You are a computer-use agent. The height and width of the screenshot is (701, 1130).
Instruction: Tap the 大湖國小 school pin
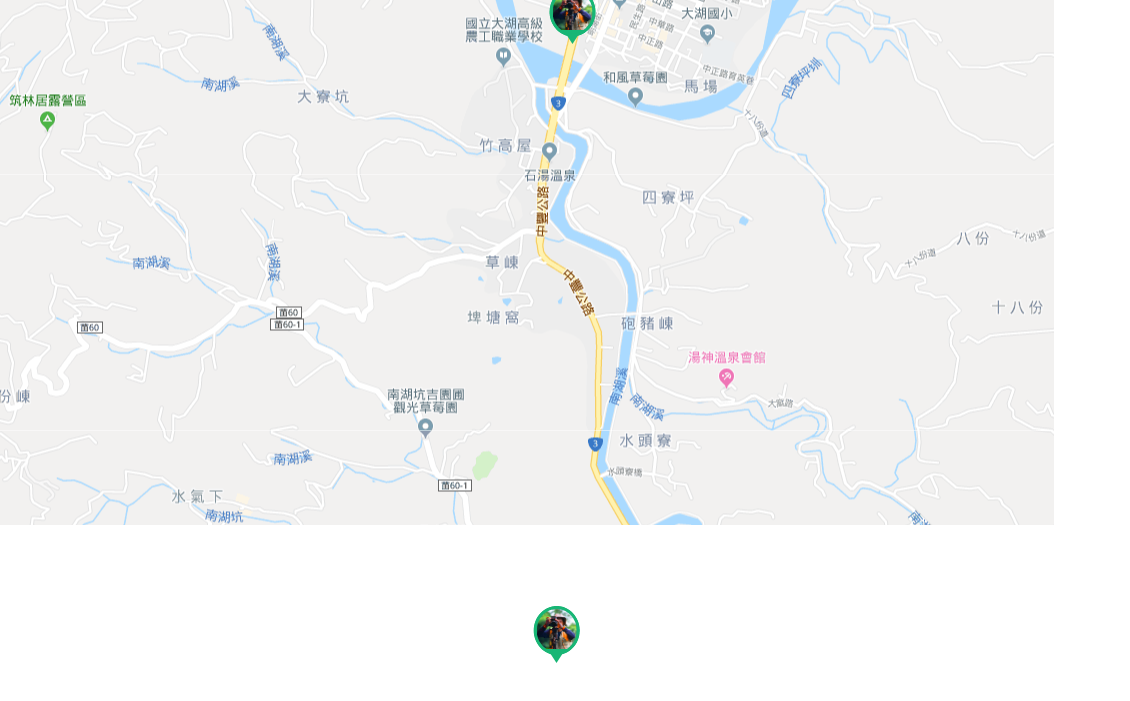707,34
